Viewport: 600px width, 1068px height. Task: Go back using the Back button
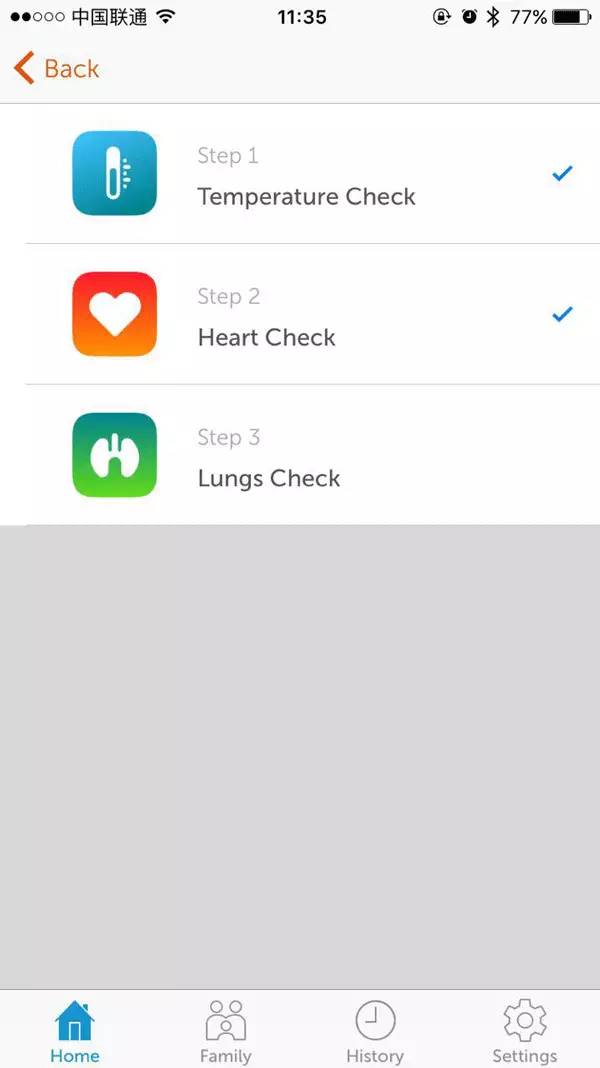tap(57, 69)
